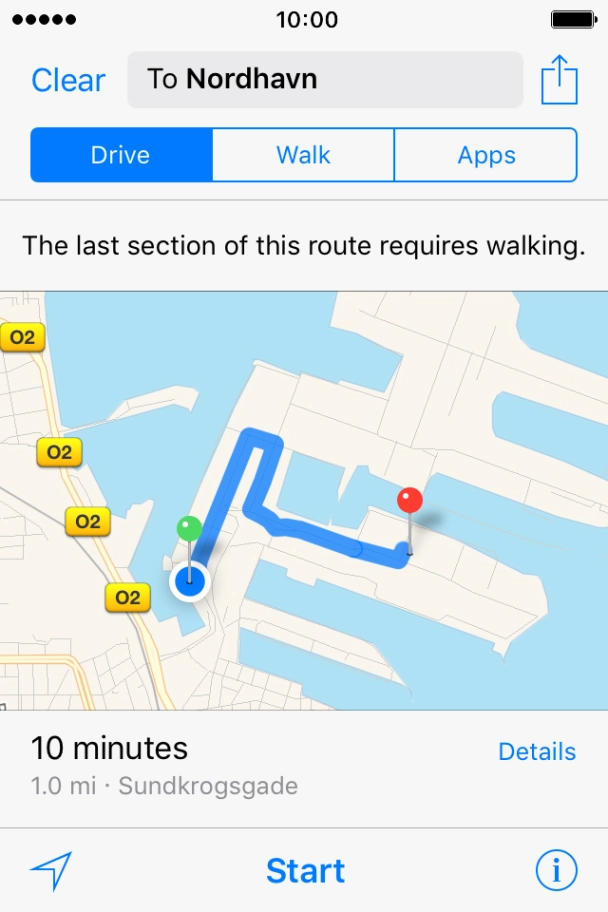Select the Drive transport mode
The image size is (608, 912).
click(121, 155)
